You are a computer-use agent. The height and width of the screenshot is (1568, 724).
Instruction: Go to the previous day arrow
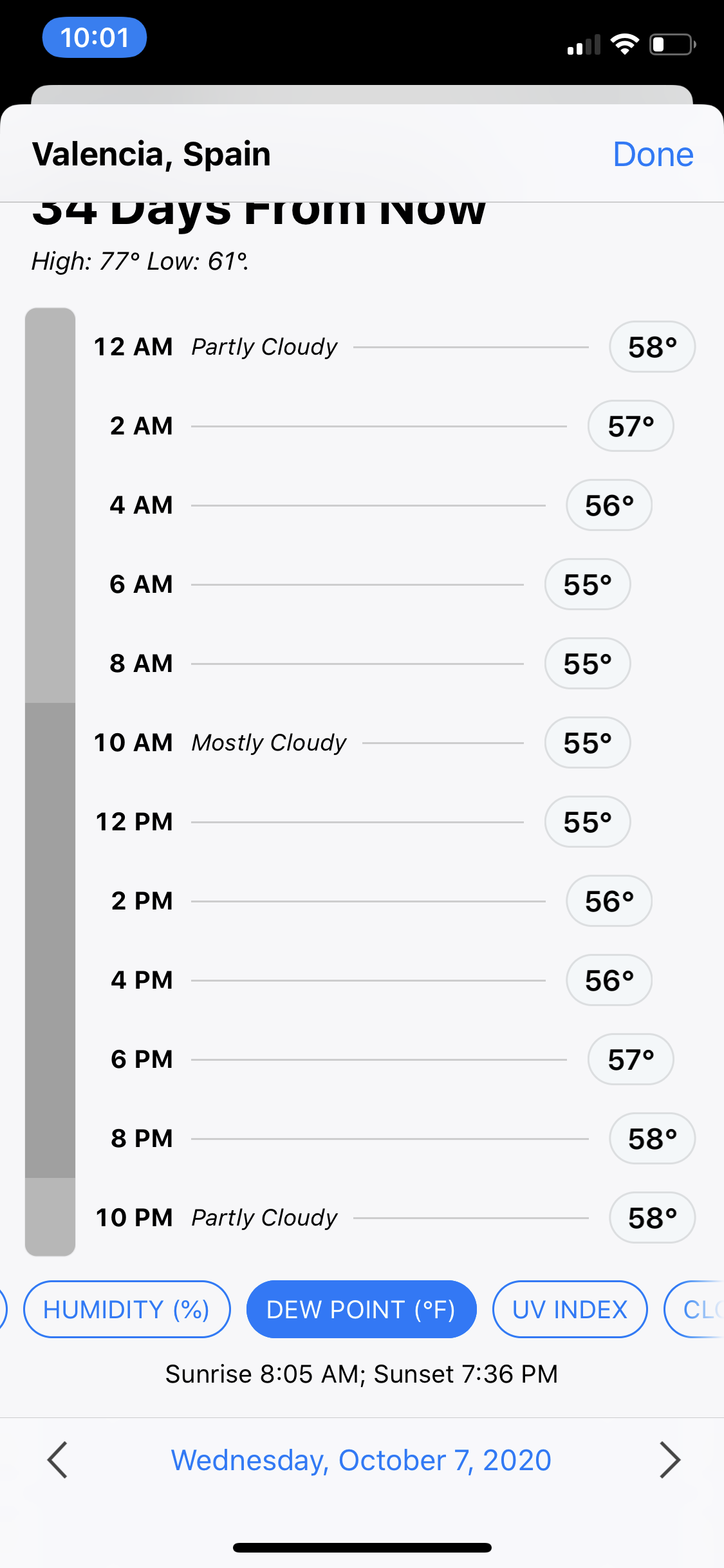tap(57, 1460)
